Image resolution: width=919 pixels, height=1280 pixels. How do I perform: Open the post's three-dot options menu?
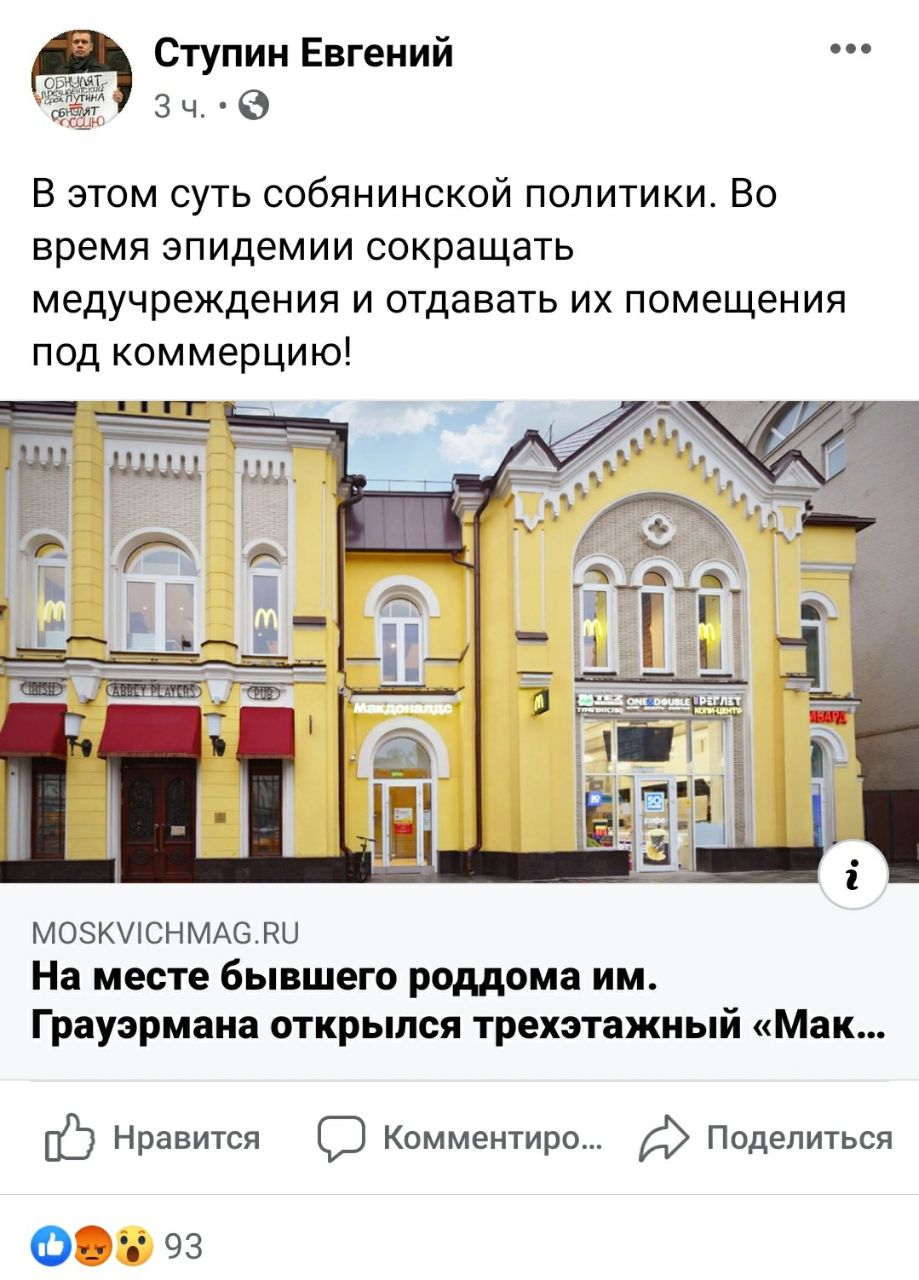tap(851, 48)
